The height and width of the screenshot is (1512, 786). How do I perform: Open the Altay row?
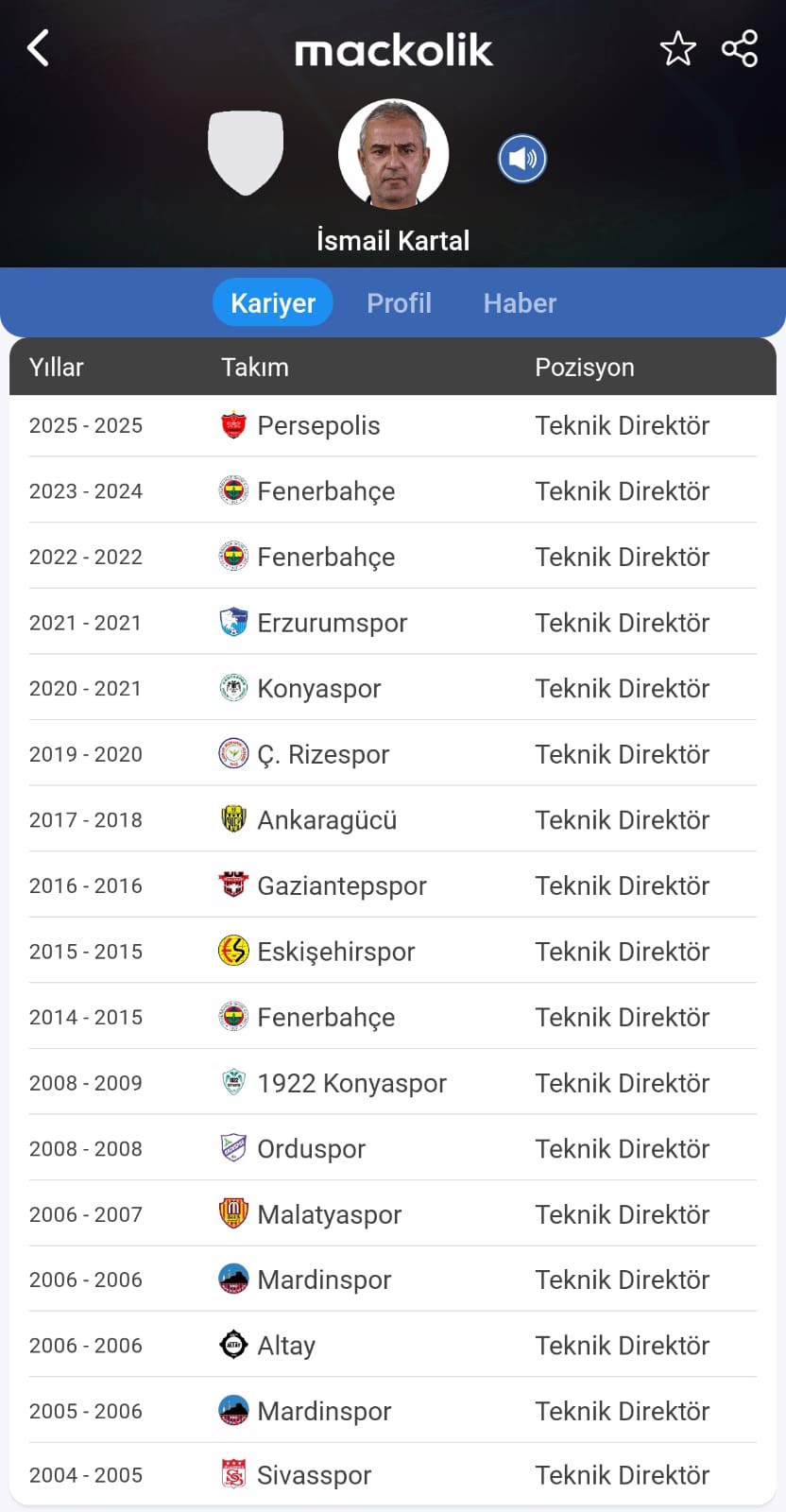click(x=393, y=1345)
